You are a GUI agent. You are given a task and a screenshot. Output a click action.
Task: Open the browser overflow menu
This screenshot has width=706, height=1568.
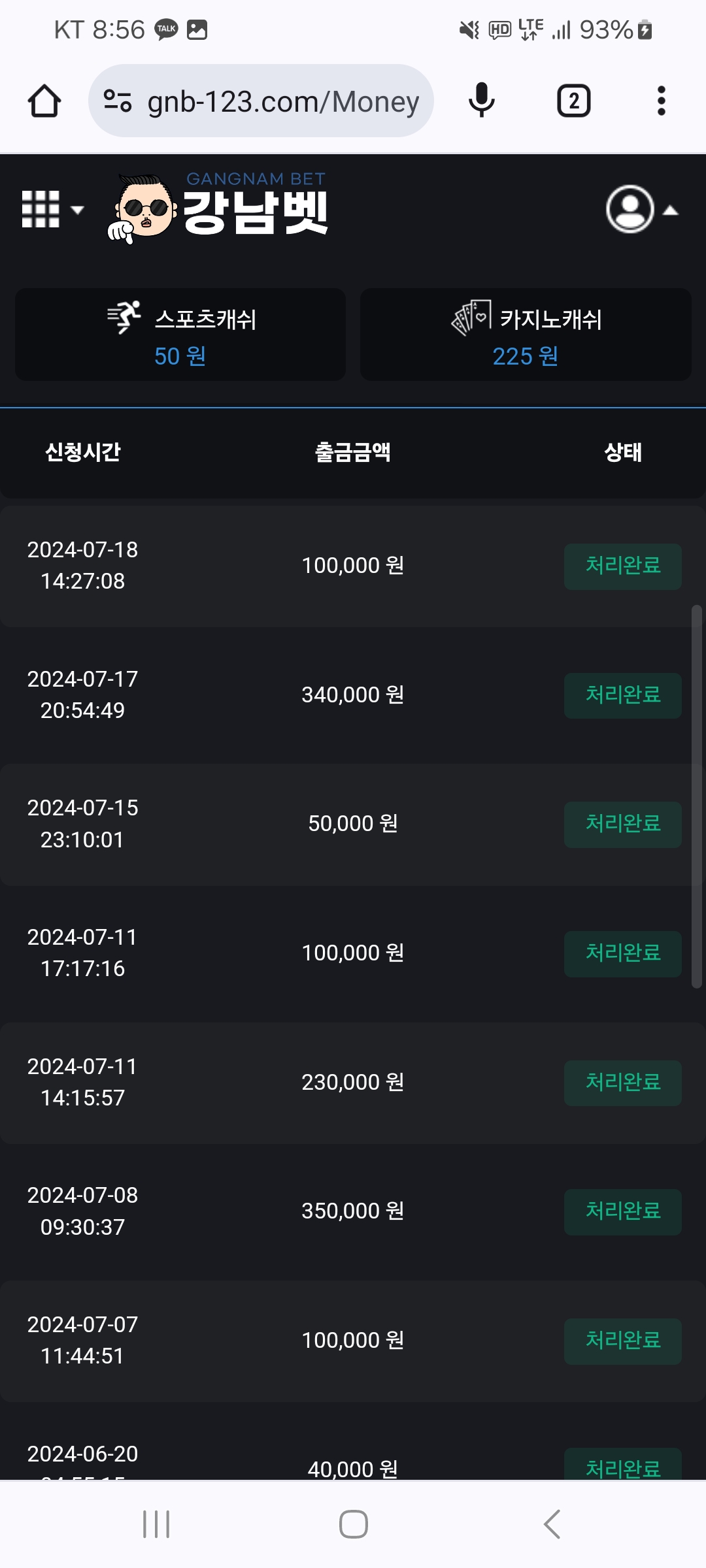point(661,101)
